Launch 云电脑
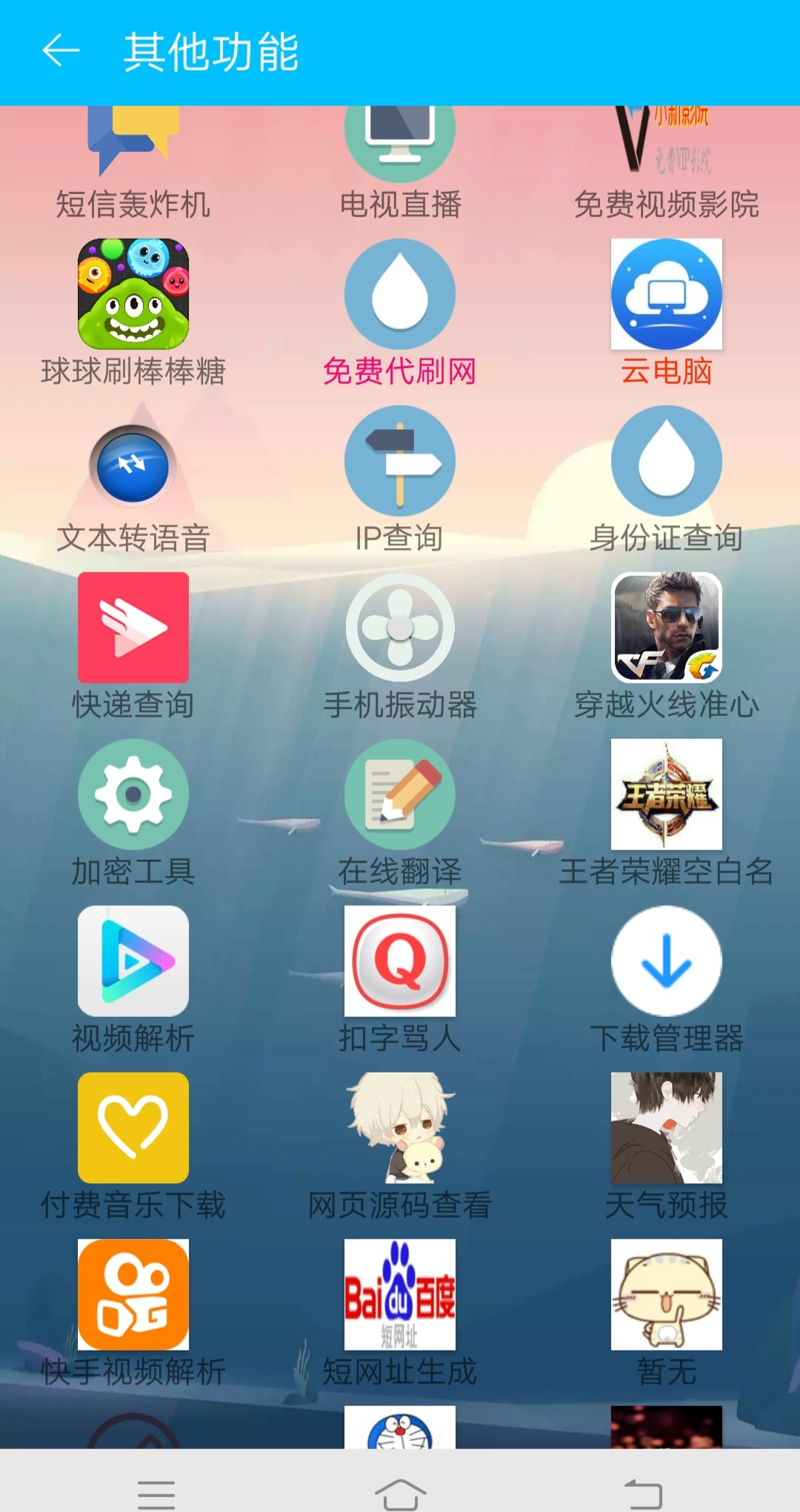 [x=666, y=294]
